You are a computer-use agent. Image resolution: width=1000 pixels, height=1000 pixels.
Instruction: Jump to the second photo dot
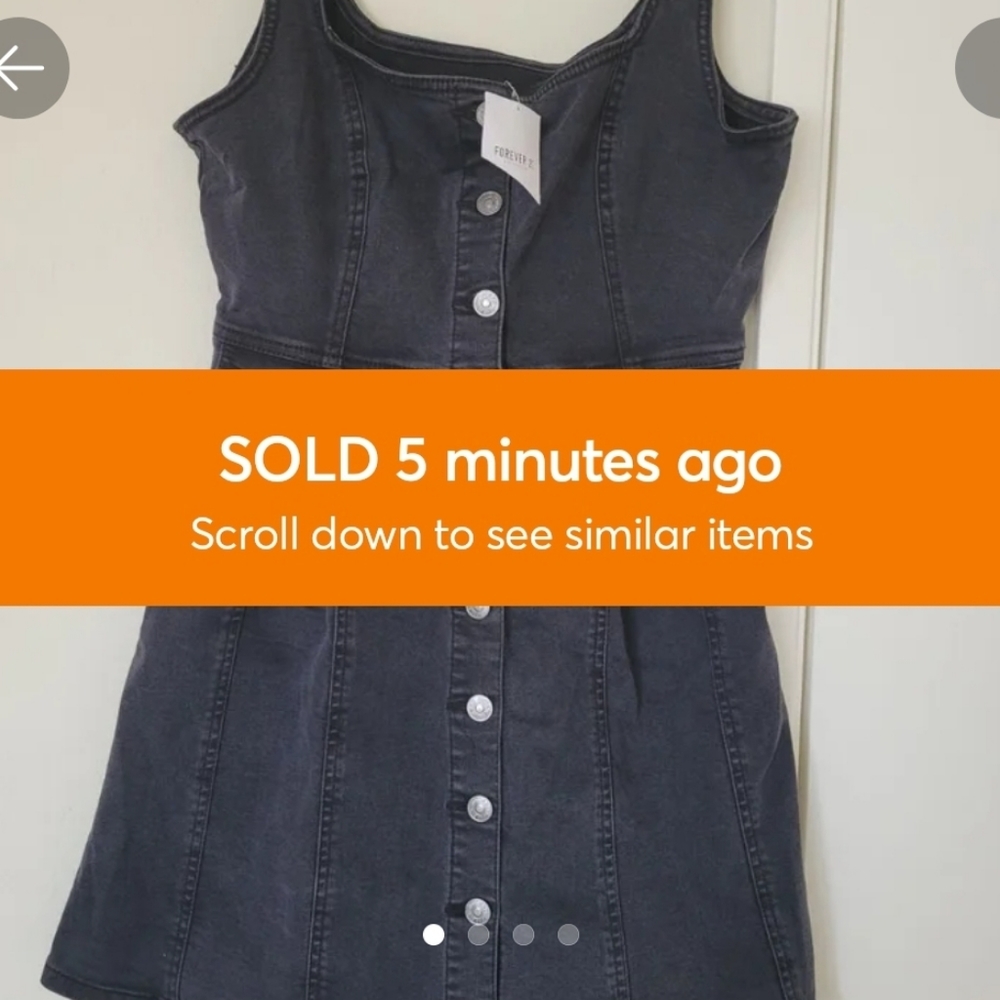(479, 935)
